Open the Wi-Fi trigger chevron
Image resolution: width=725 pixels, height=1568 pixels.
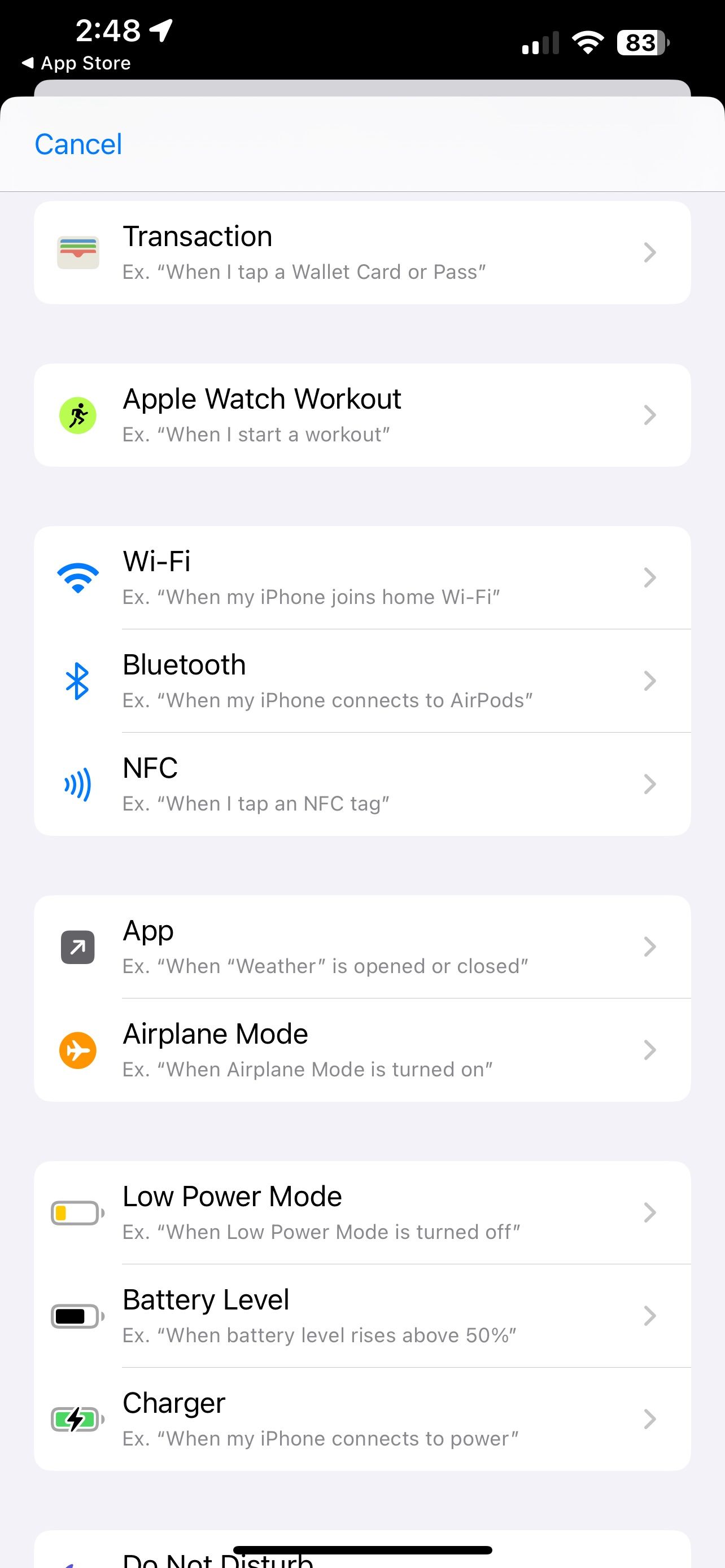pos(650,577)
